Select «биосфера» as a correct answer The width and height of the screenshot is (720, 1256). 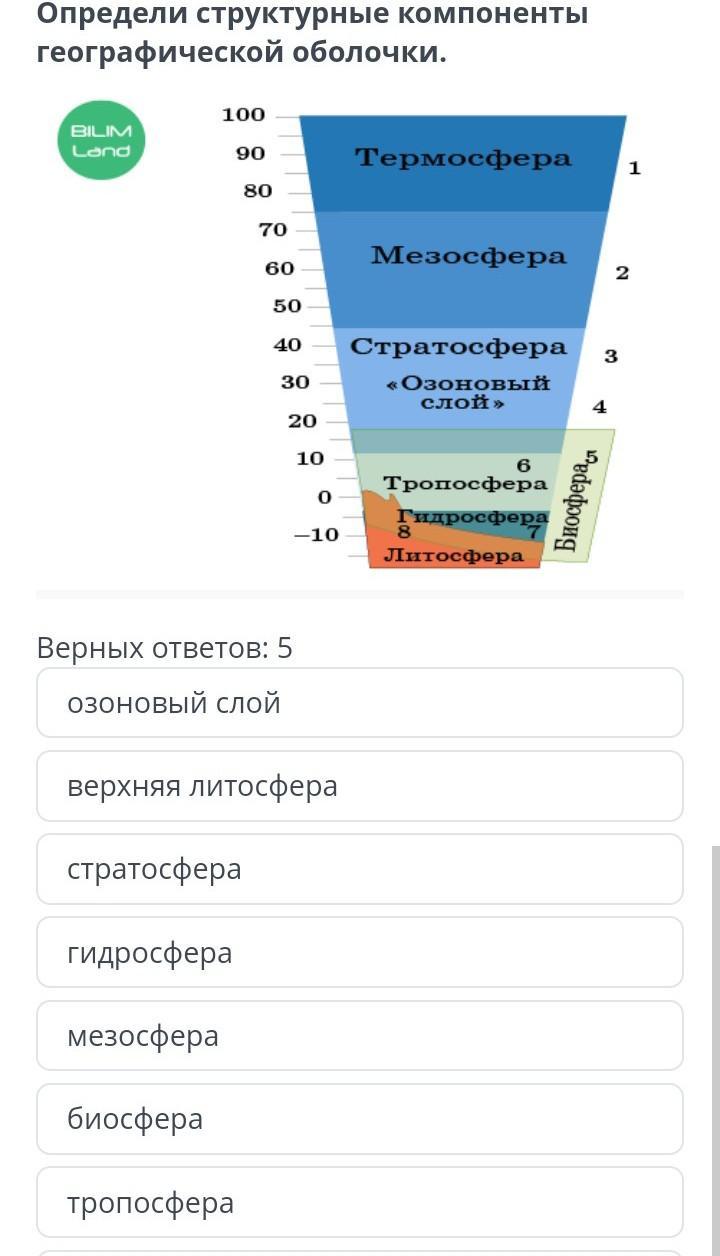[x=360, y=1119]
